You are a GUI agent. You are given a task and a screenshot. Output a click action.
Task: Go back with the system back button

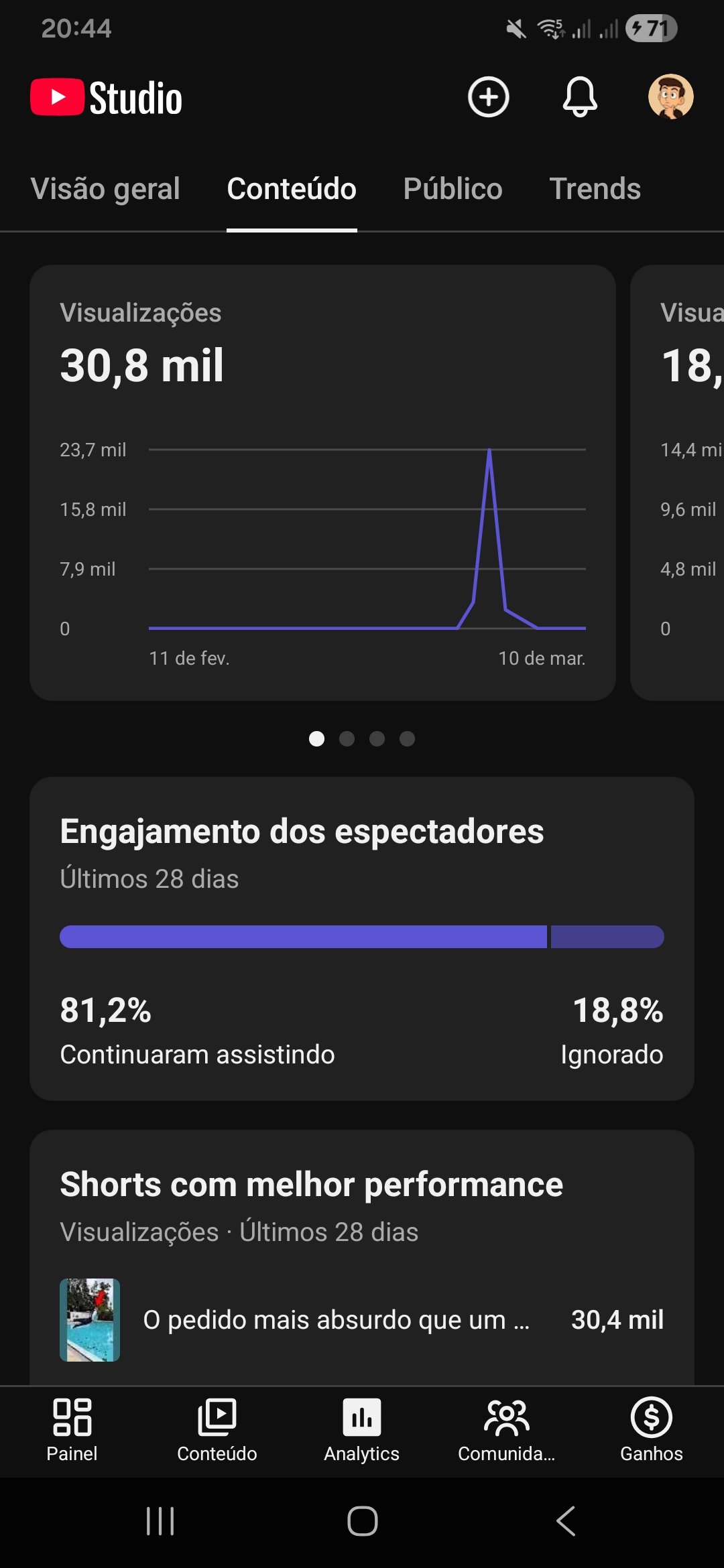566,1521
